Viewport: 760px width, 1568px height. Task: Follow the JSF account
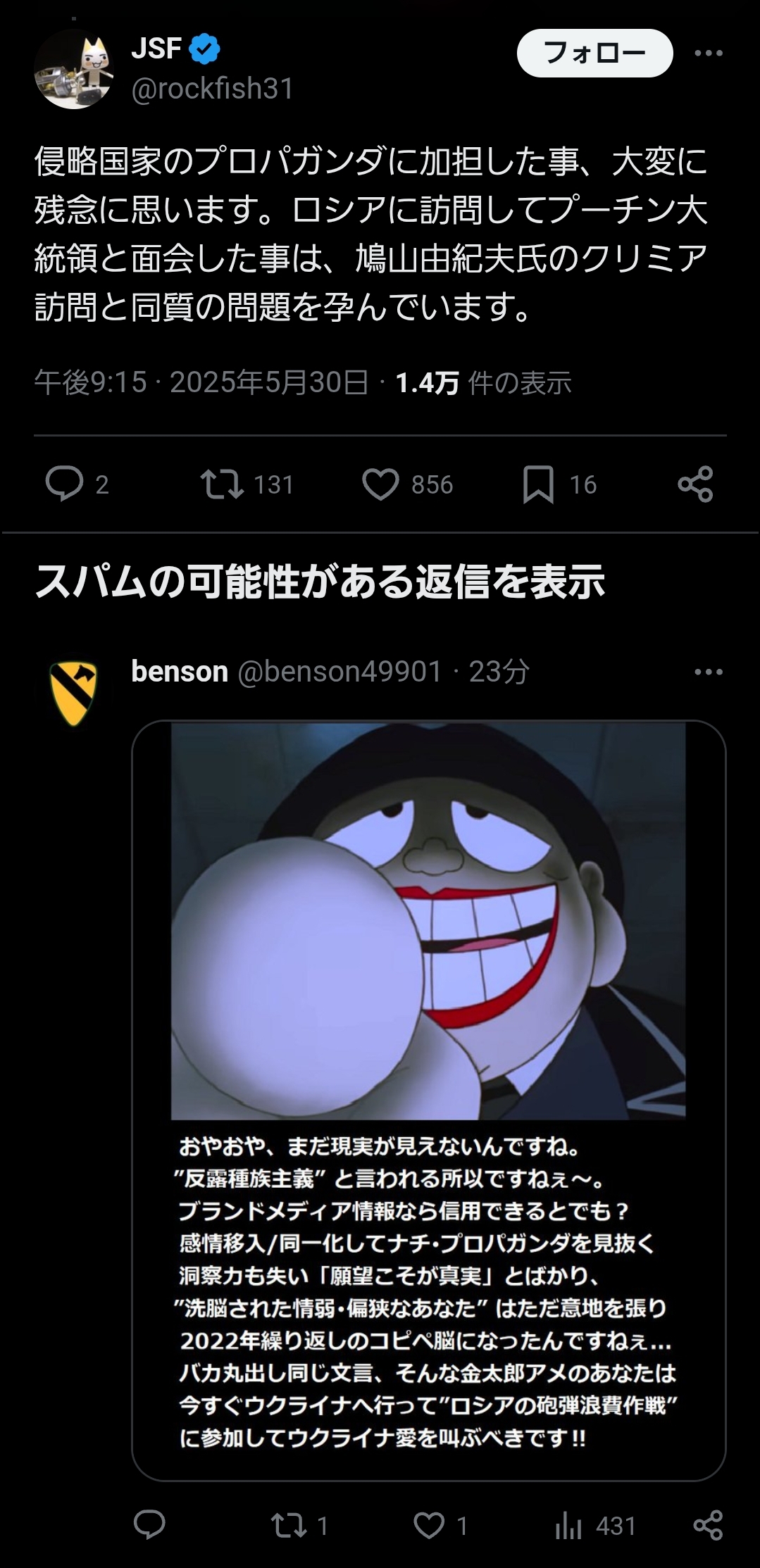pyautogui.click(x=594, y=53)
